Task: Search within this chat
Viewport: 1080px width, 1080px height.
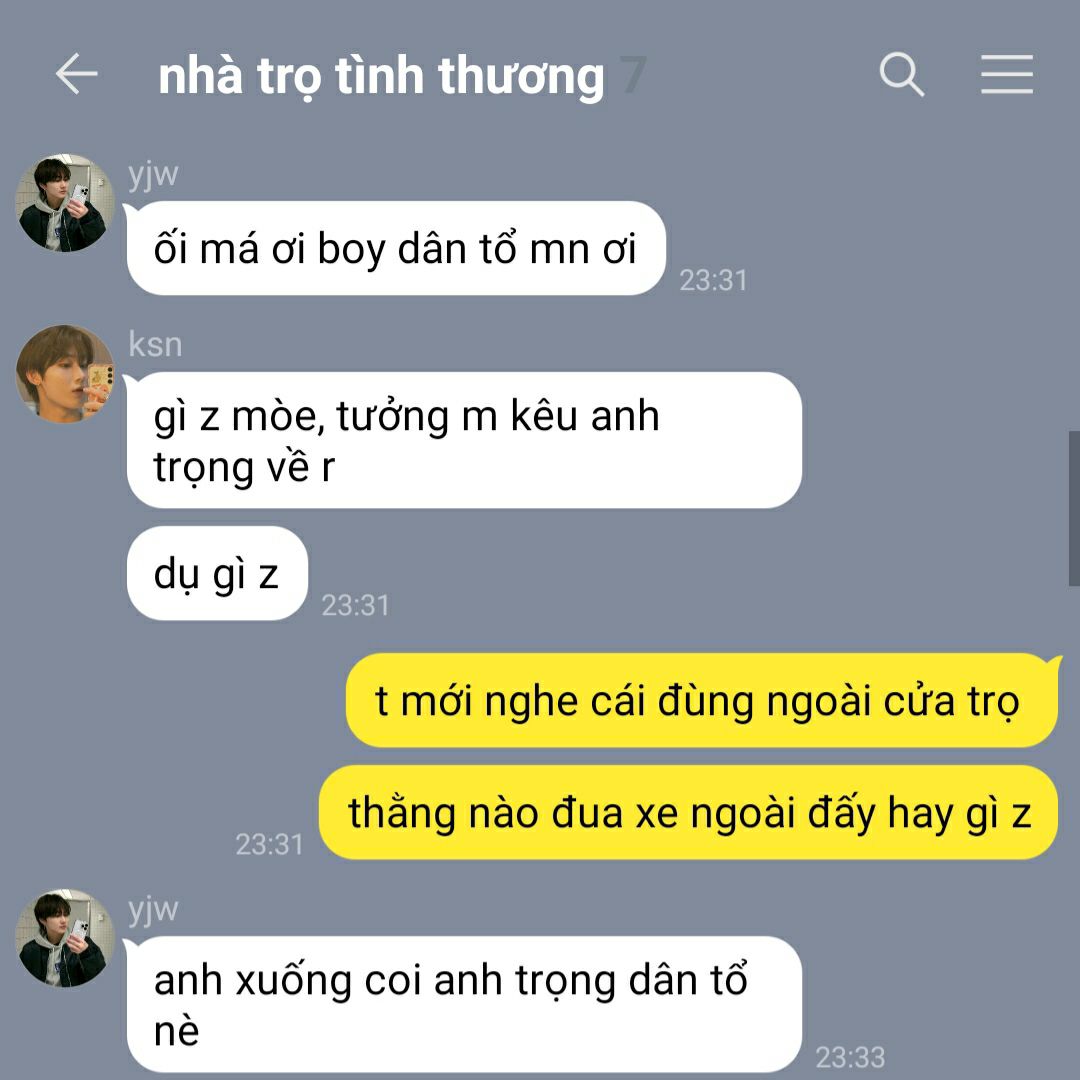Action: [901, 75]
